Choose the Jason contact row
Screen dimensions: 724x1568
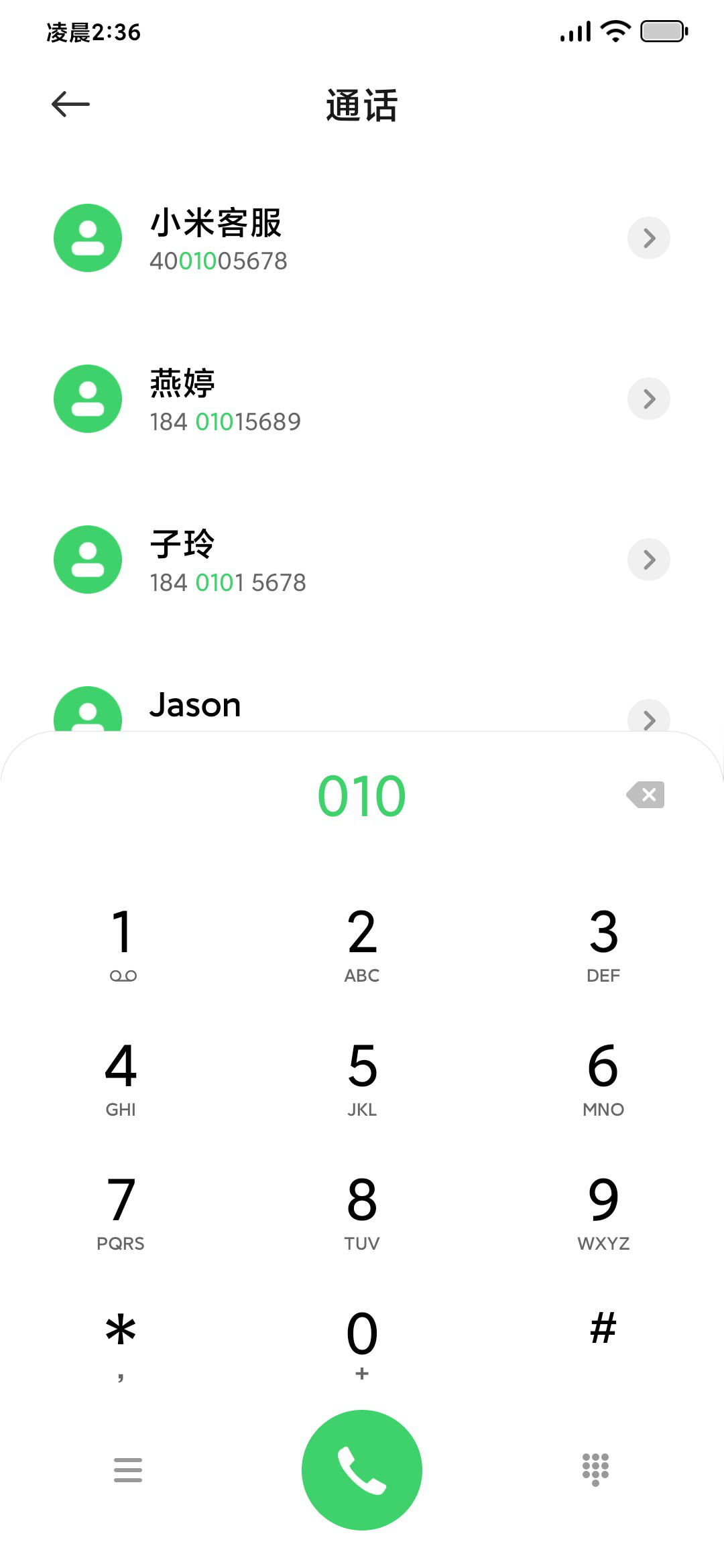coord(362,707)
